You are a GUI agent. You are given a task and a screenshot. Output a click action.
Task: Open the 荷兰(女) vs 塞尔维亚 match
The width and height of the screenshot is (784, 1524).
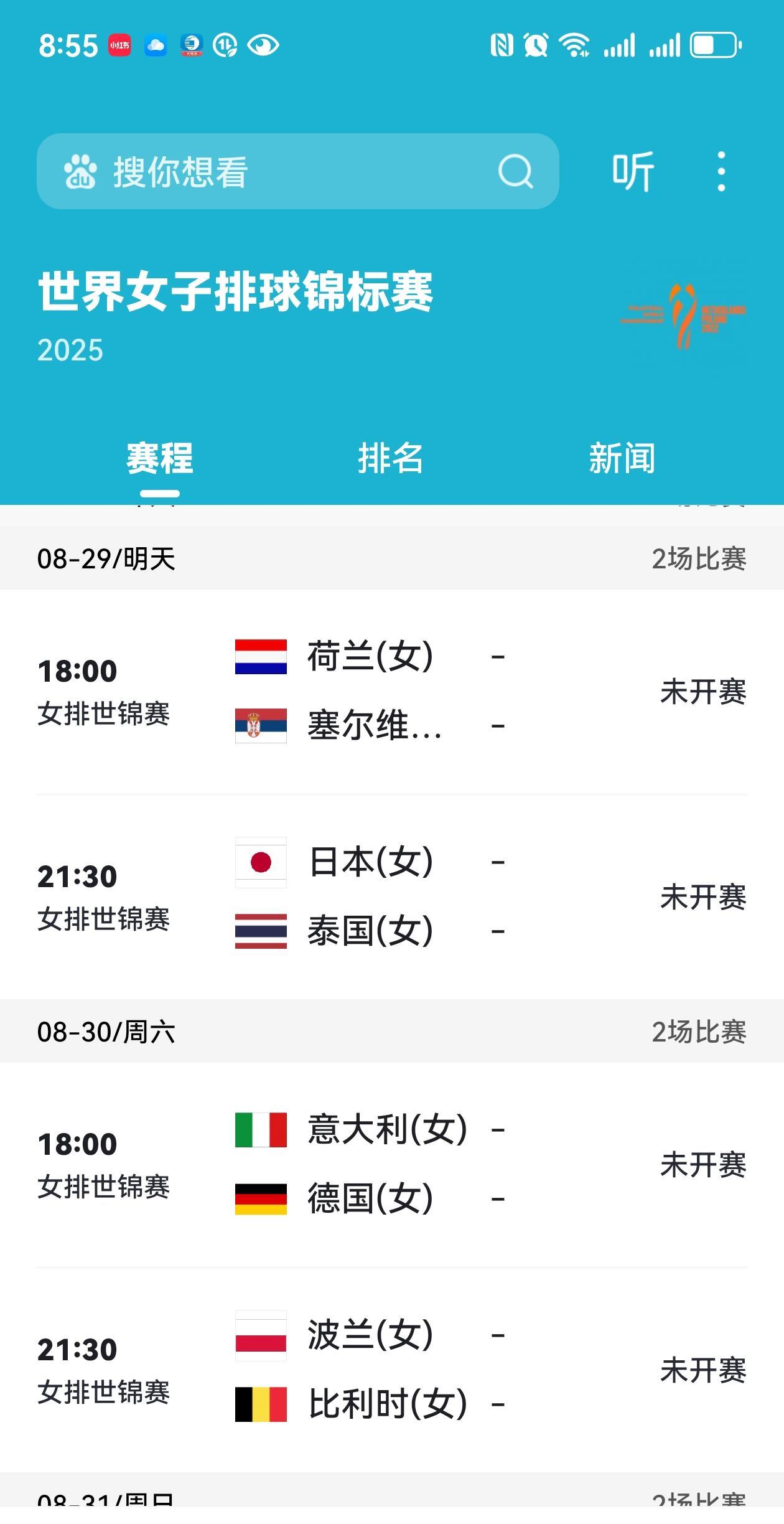[392, 691]
